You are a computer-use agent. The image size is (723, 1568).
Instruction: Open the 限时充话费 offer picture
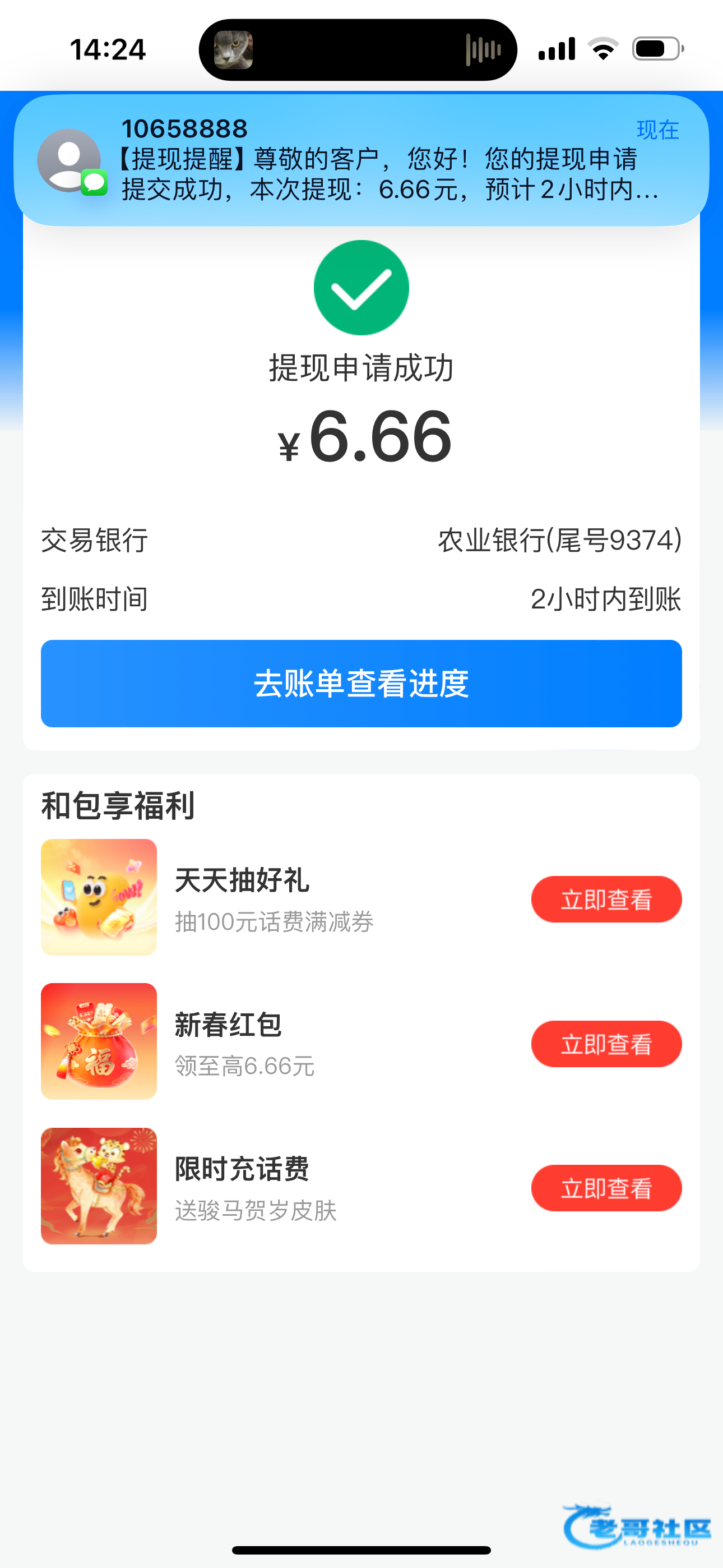click(99, 1186)
